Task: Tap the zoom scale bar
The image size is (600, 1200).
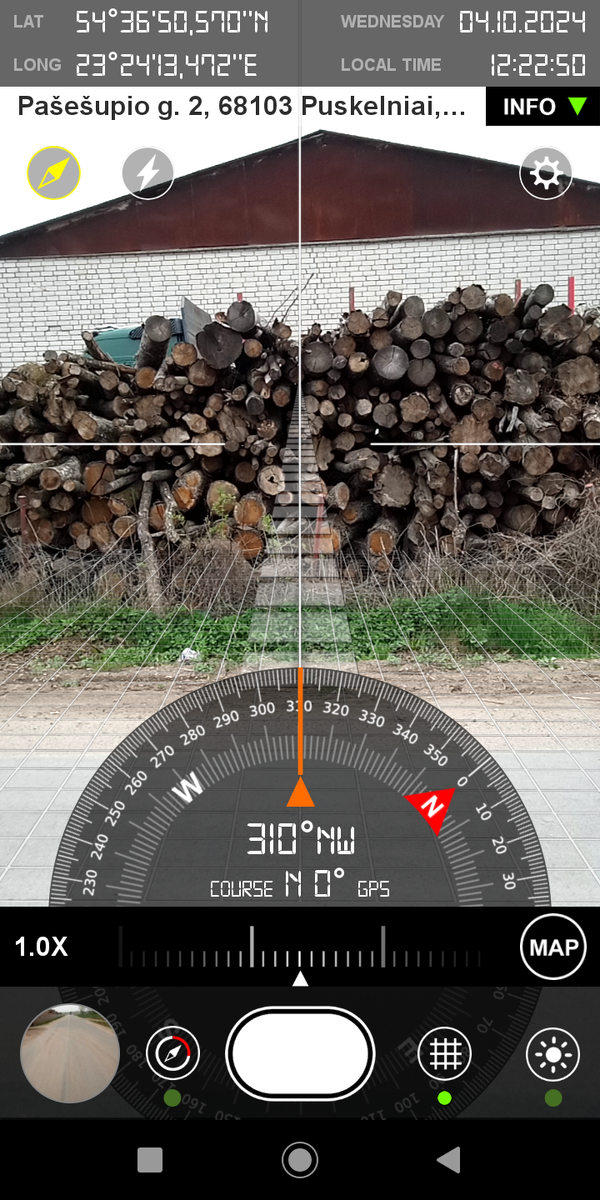Action: coord(300,948)
